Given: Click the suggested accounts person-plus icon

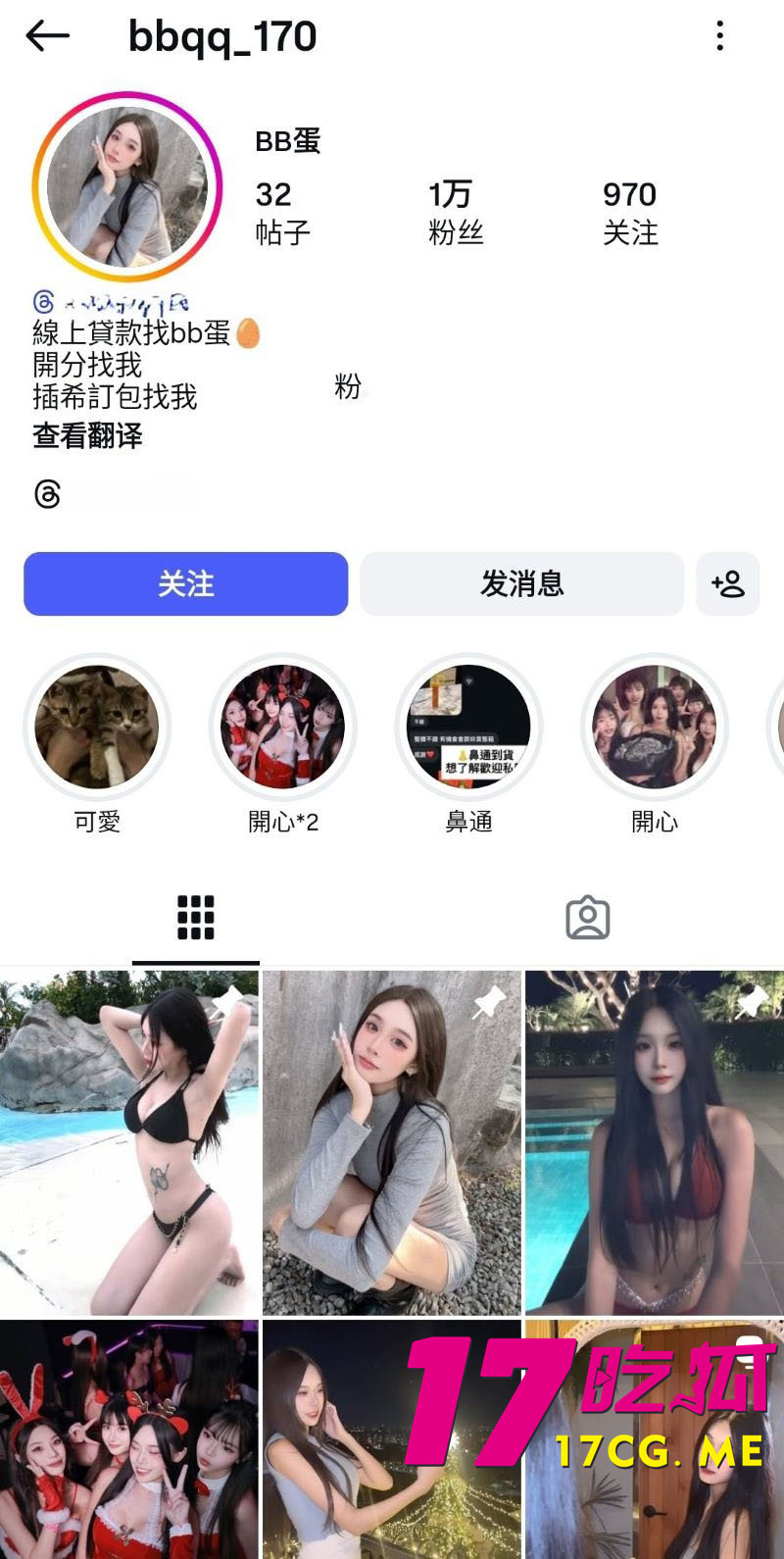Looking at the screenshot, I should pos(729,583).
